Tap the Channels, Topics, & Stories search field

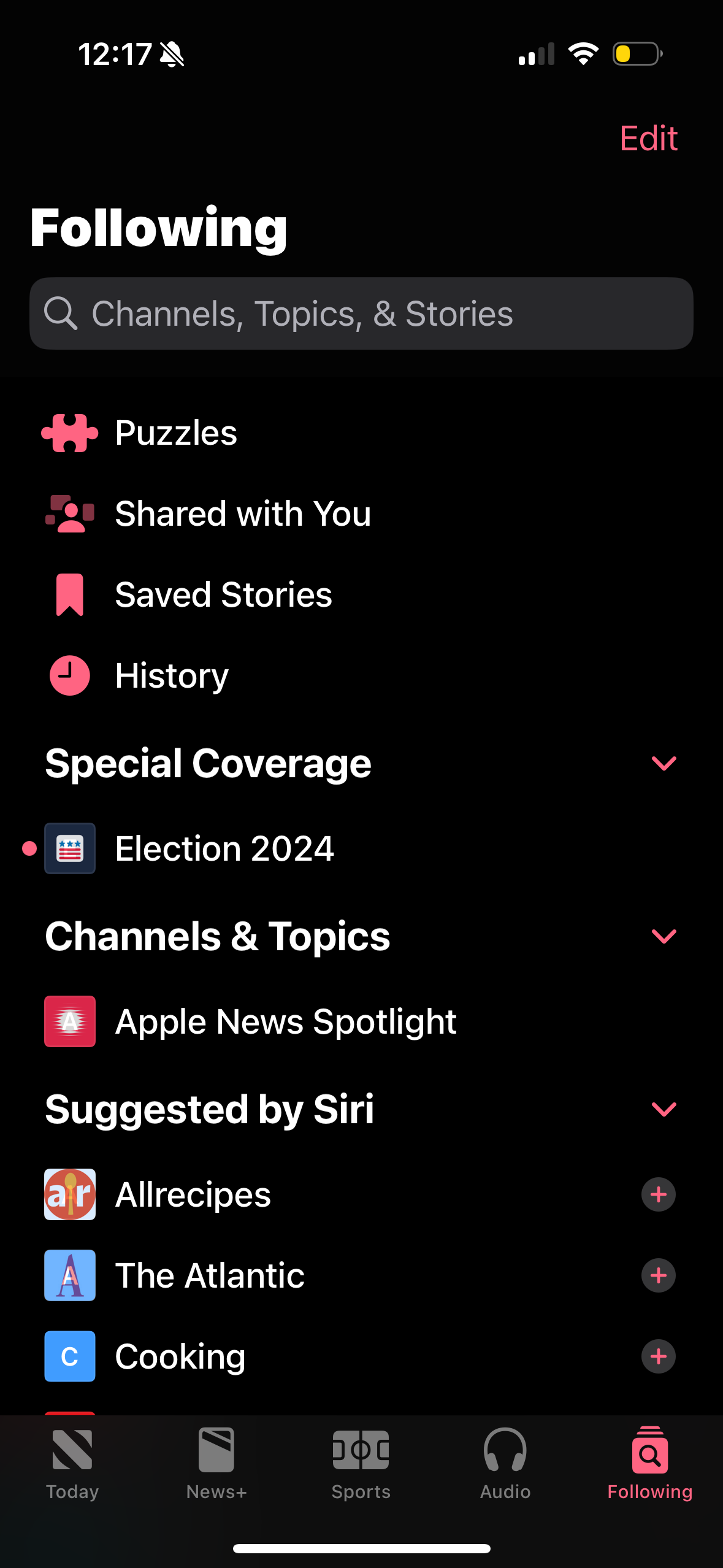click(361, 313)
